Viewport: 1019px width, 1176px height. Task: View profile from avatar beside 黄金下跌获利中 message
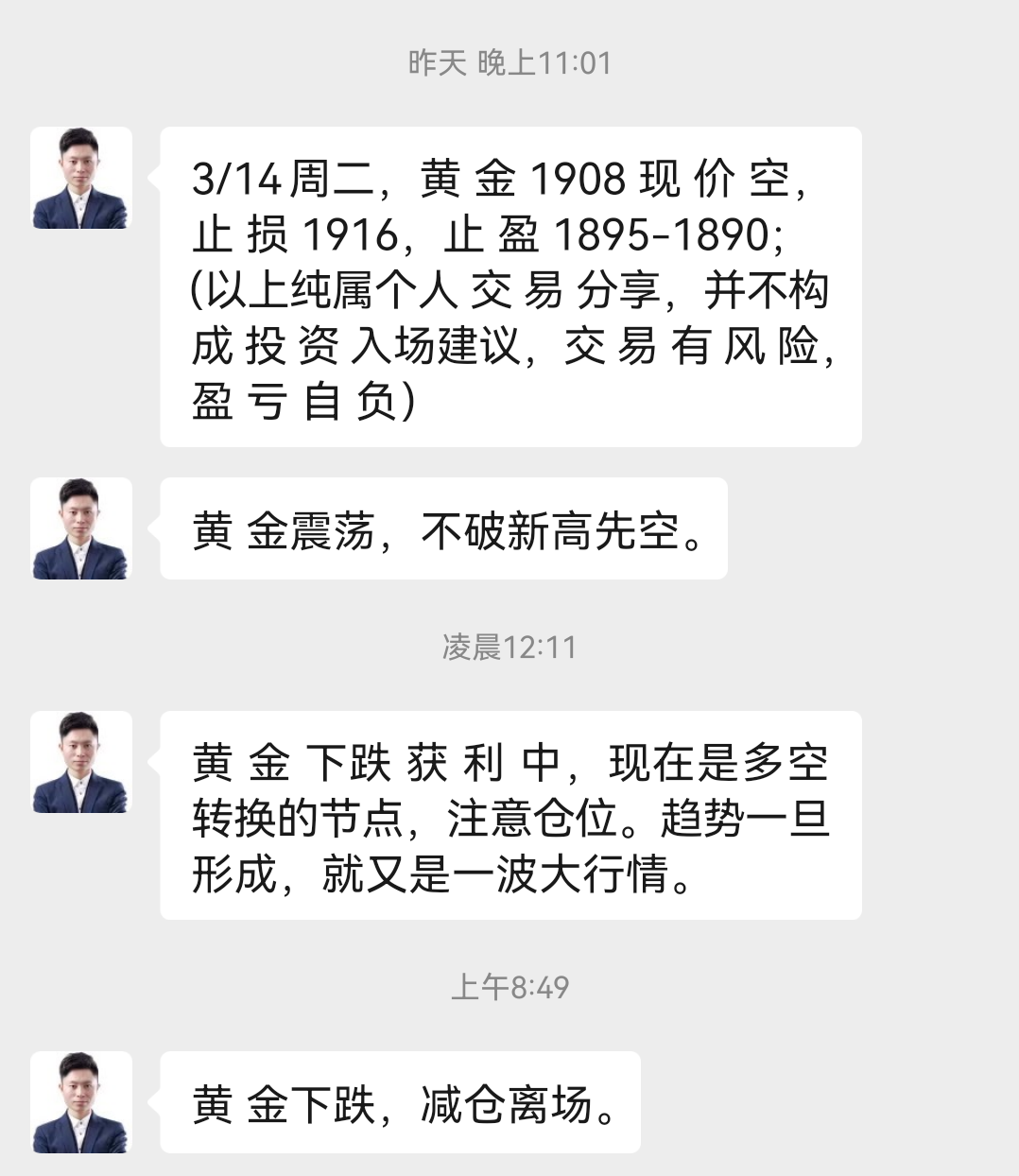pyautogui.click(x=80, y=762)
